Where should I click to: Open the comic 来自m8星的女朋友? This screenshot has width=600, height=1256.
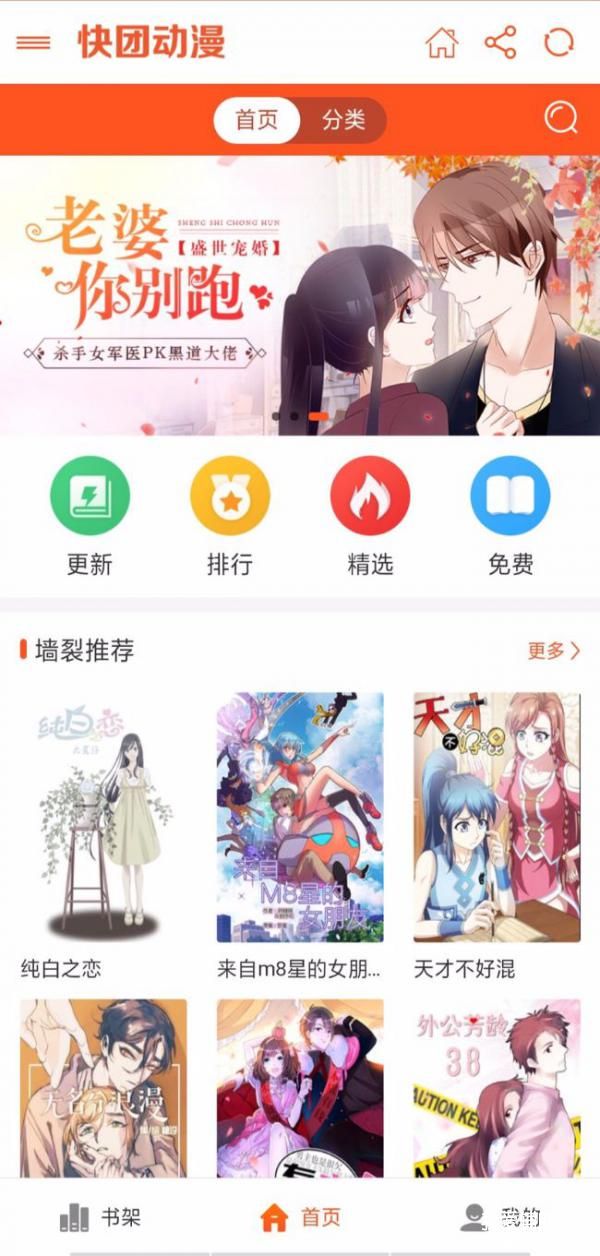pos(300,818)
